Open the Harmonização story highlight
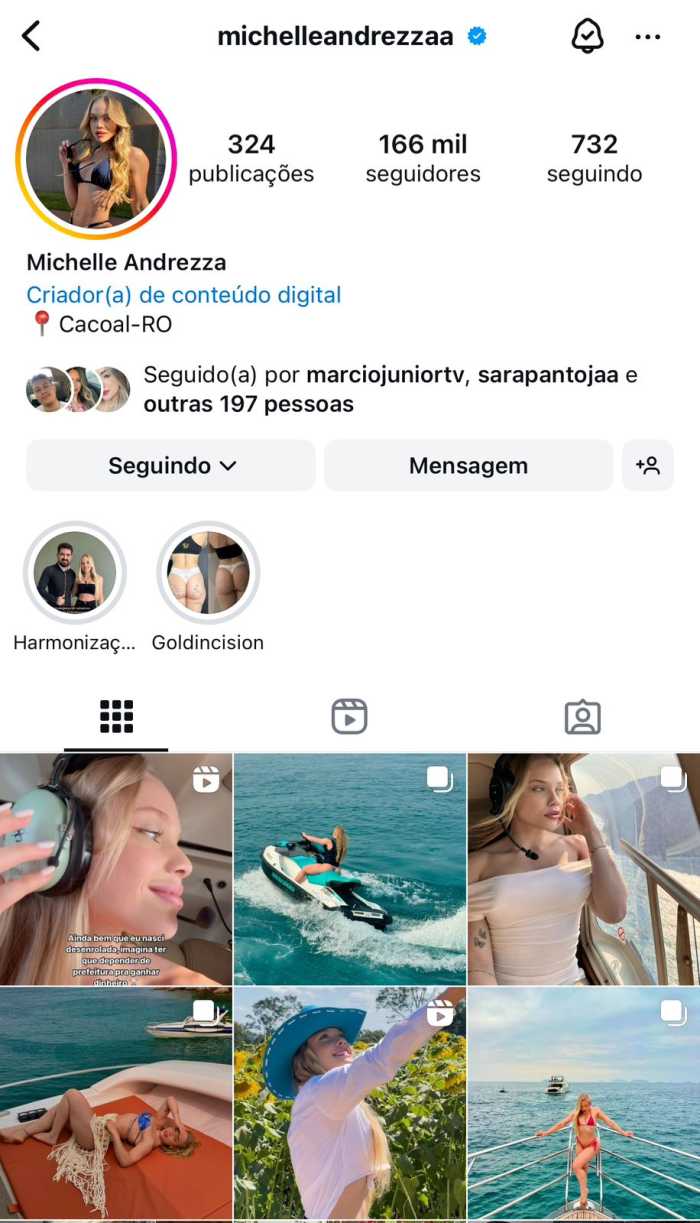Screen dimensions: 700x1223 (x=75, y=573)
